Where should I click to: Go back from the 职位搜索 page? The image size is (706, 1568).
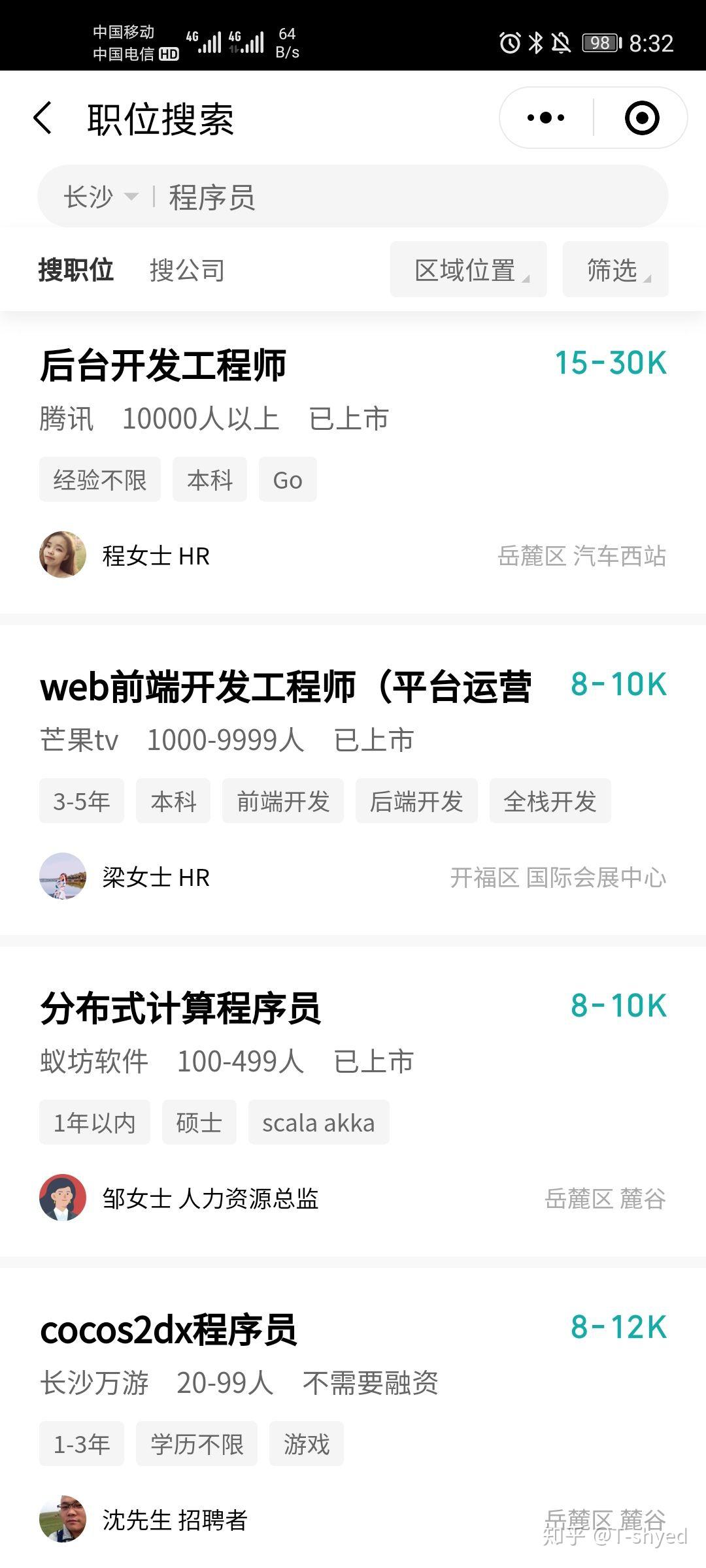point(43,118)
